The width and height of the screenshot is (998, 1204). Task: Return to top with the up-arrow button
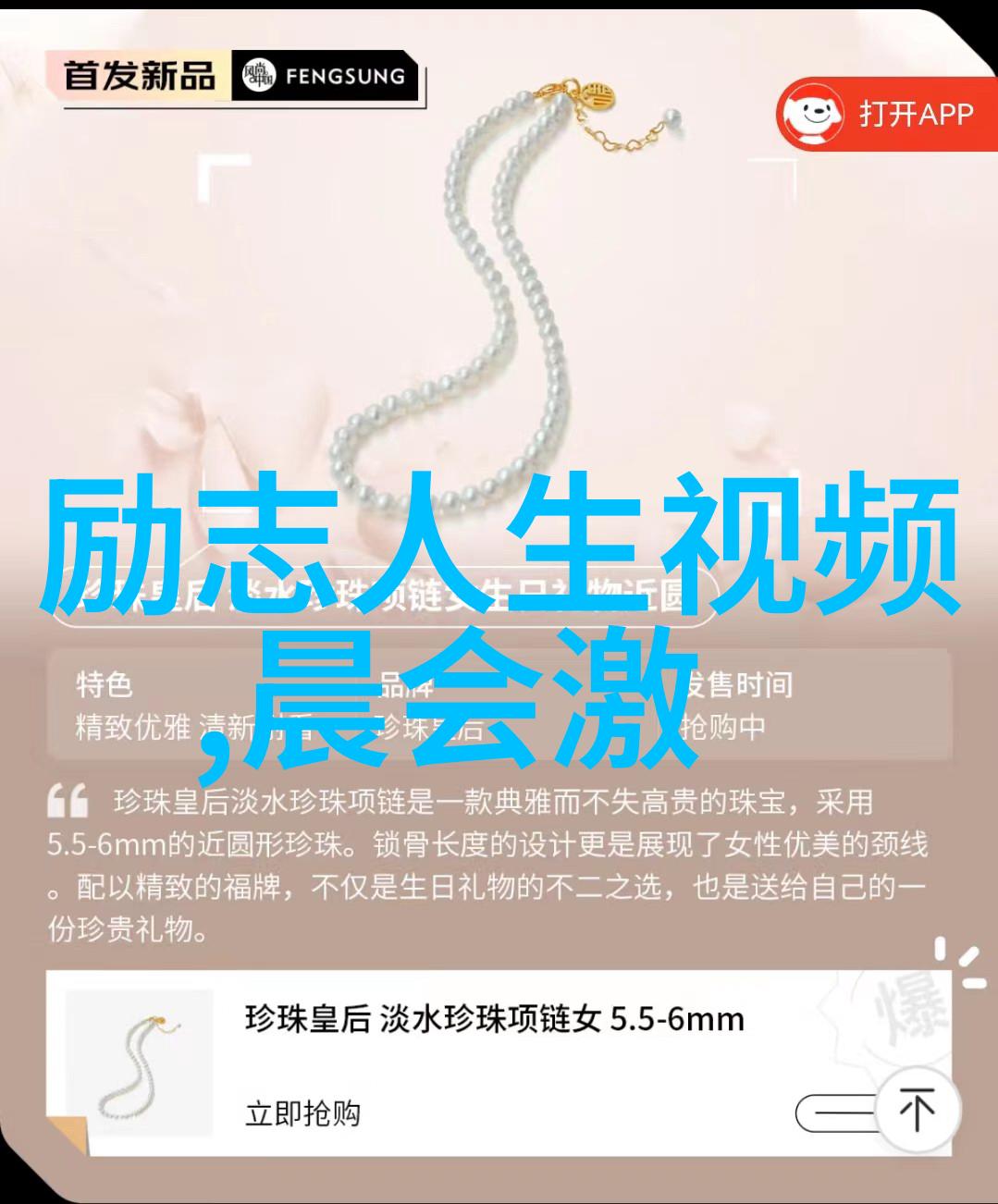click(916, 1111)
